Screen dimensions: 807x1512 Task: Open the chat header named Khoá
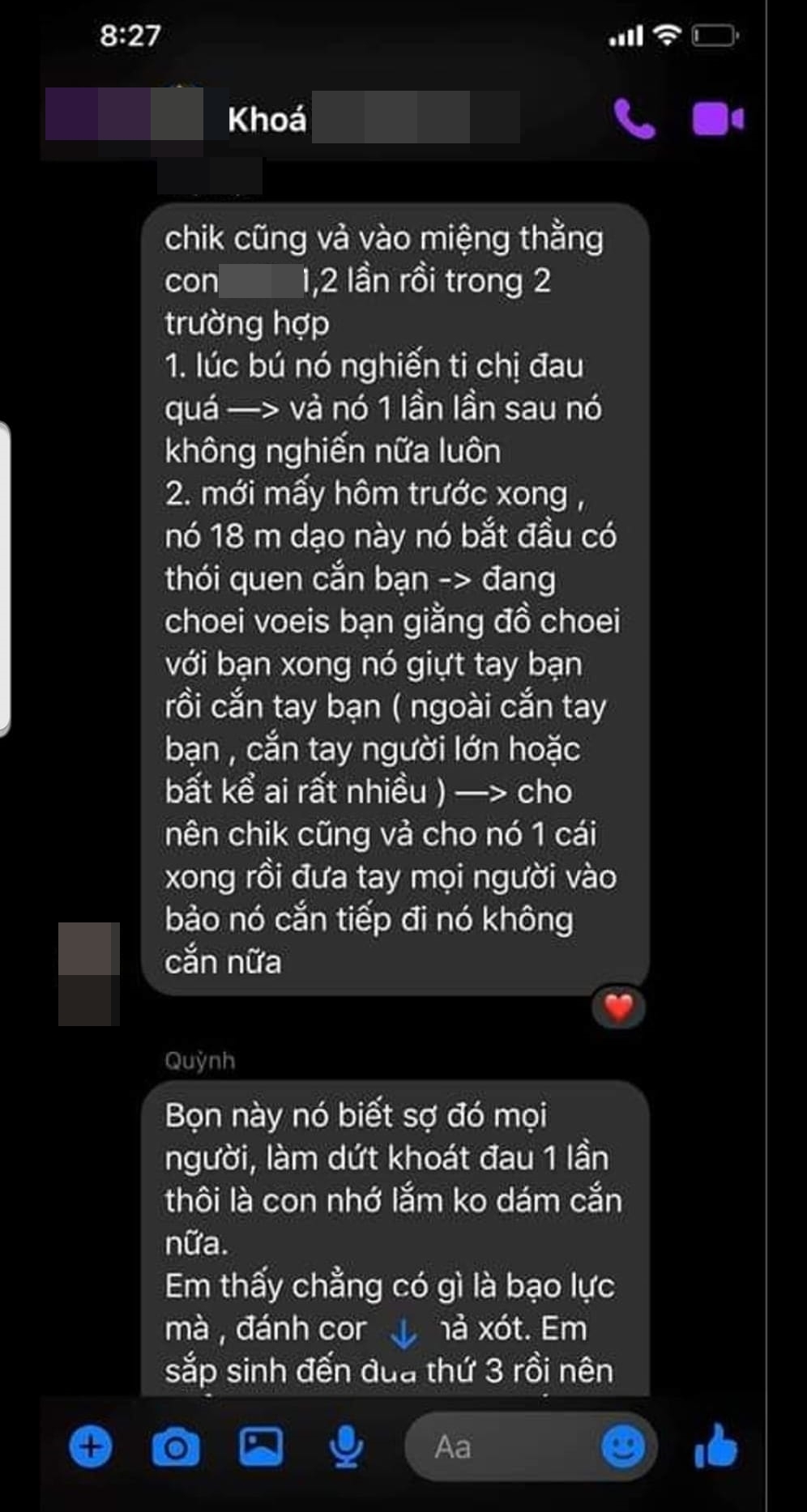tap(267, 120)
